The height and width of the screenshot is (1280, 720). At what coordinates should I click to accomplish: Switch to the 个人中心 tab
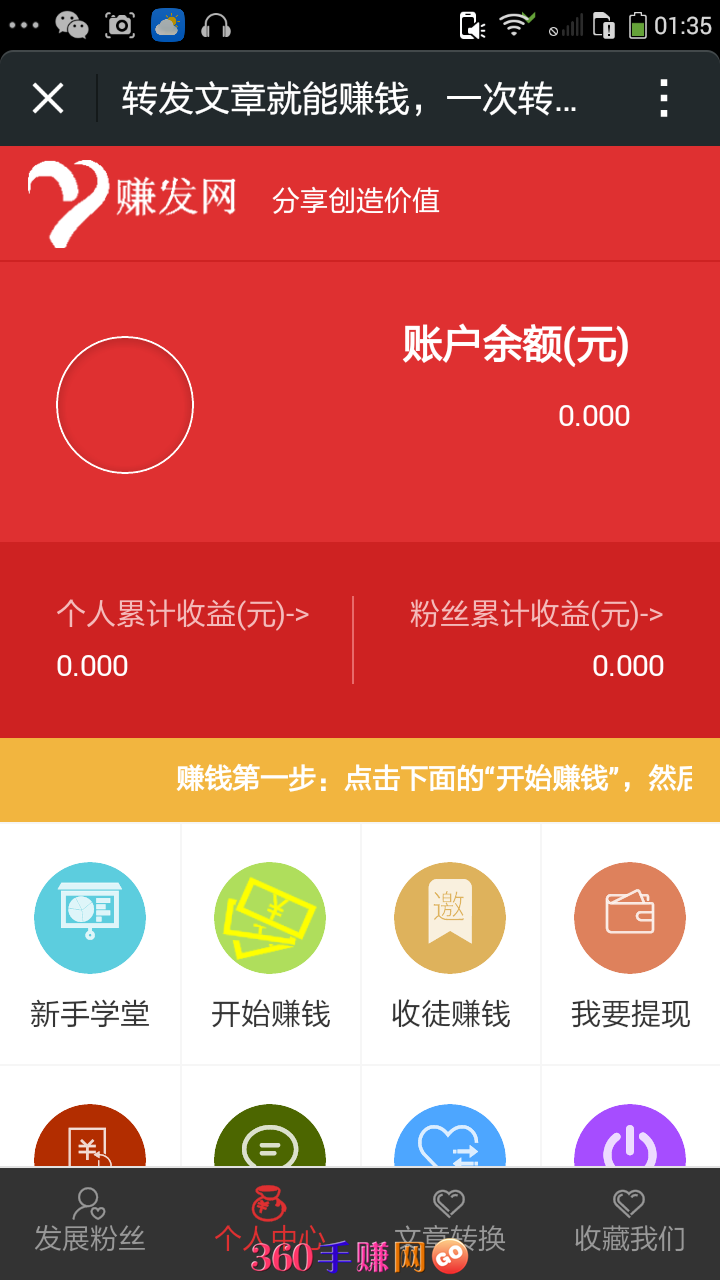[x=270, y=1222]
